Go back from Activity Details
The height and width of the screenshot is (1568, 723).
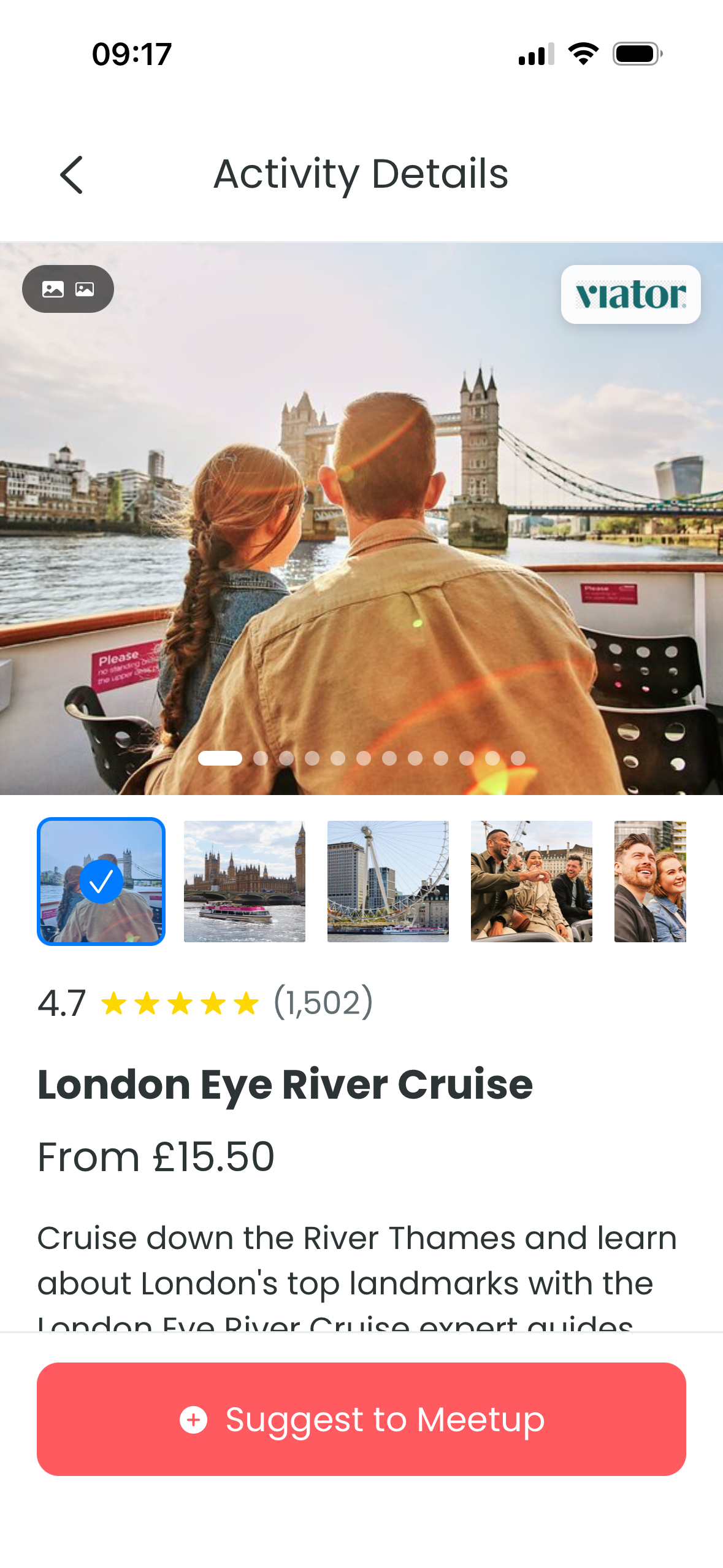pos(72,175)
